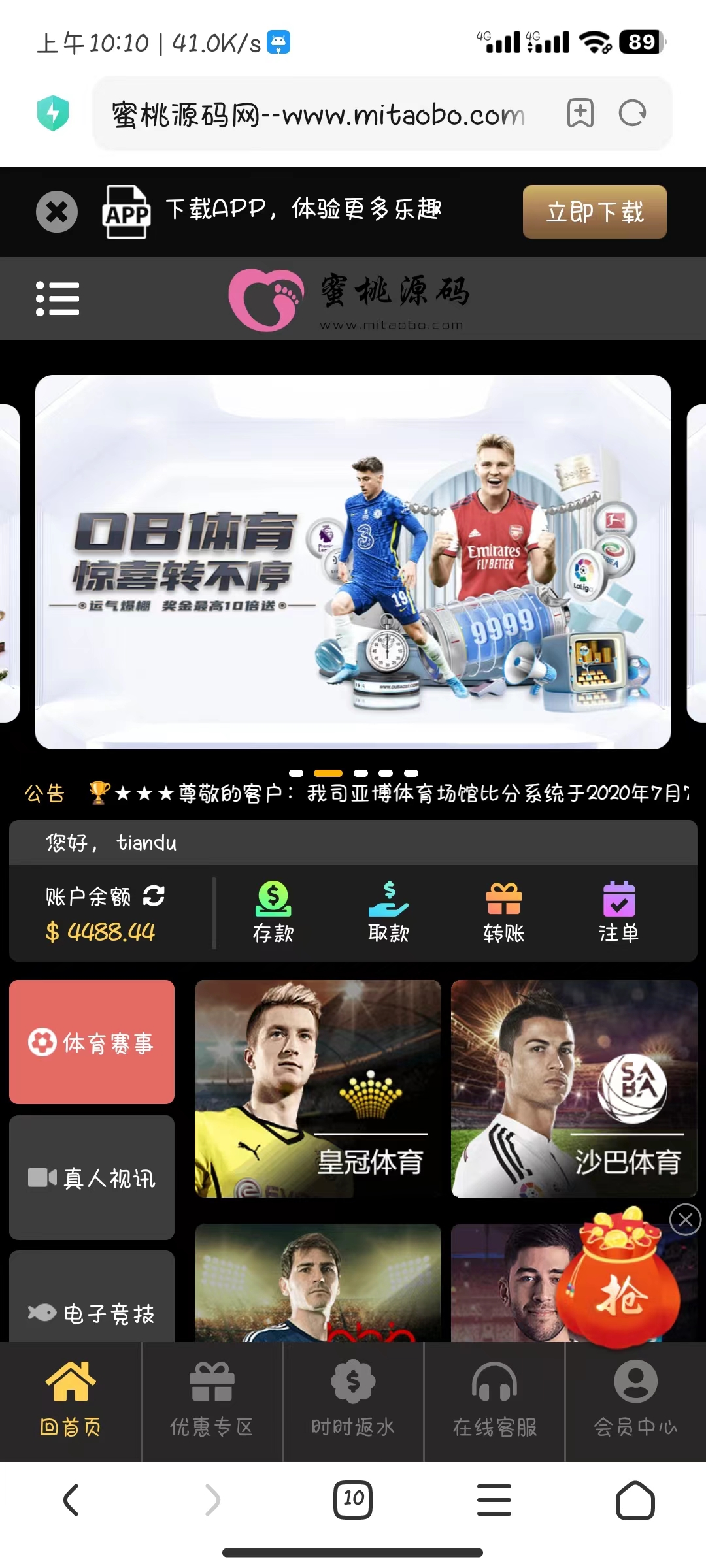Open the 注单 (bet records) function
Image resolution: width=706 pixels, height=1568 pixels.
tap(618, 915)
